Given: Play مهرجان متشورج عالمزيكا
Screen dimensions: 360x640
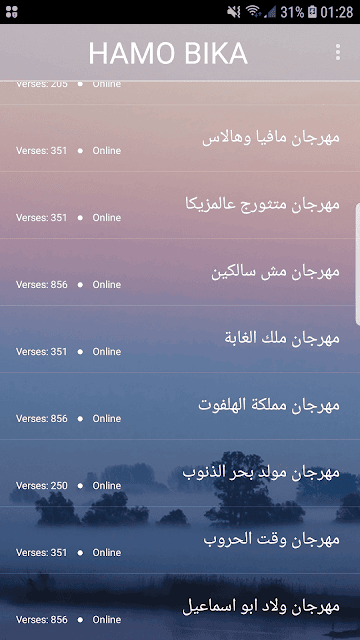Looking at the screenshot, I should coord(180,205).
